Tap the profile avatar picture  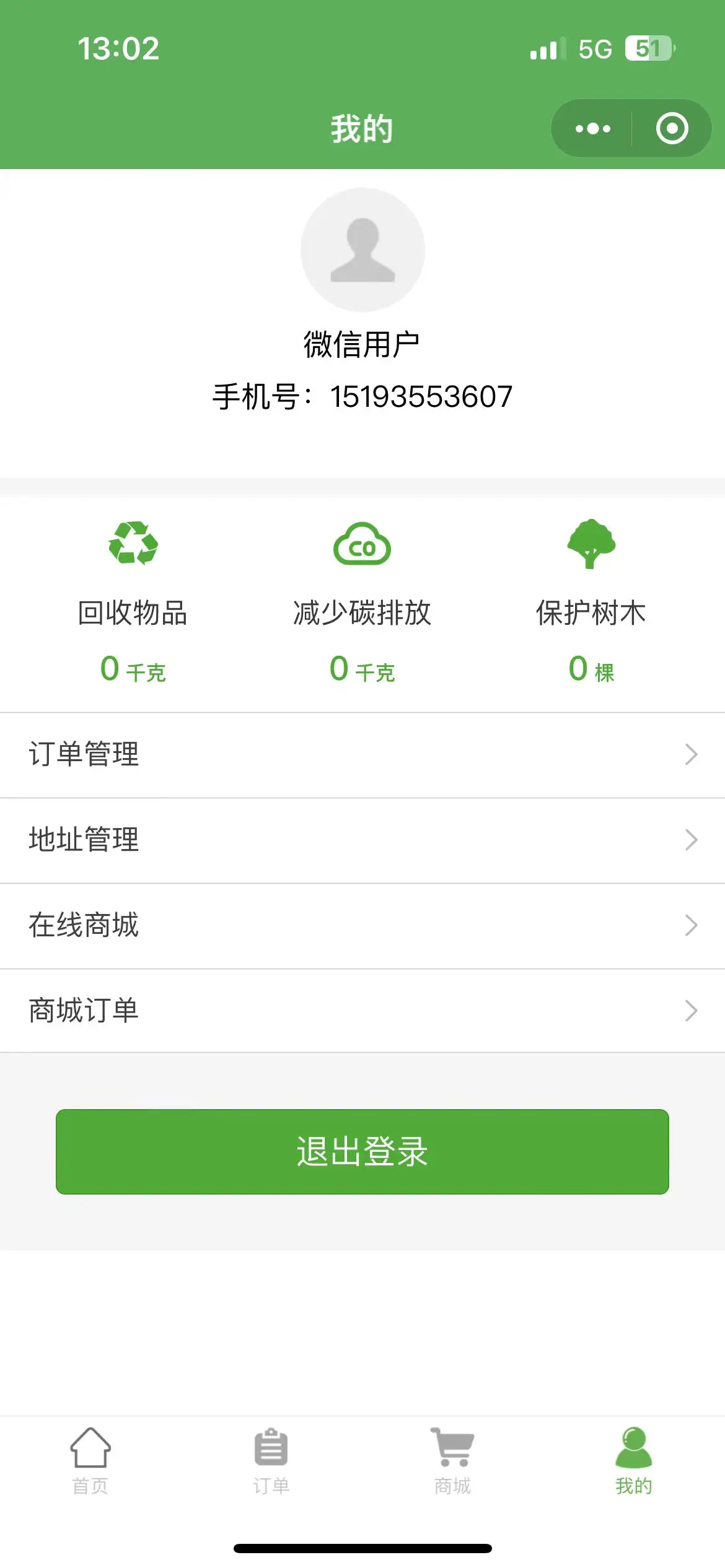pyautogui.click(x=362, y=250)
